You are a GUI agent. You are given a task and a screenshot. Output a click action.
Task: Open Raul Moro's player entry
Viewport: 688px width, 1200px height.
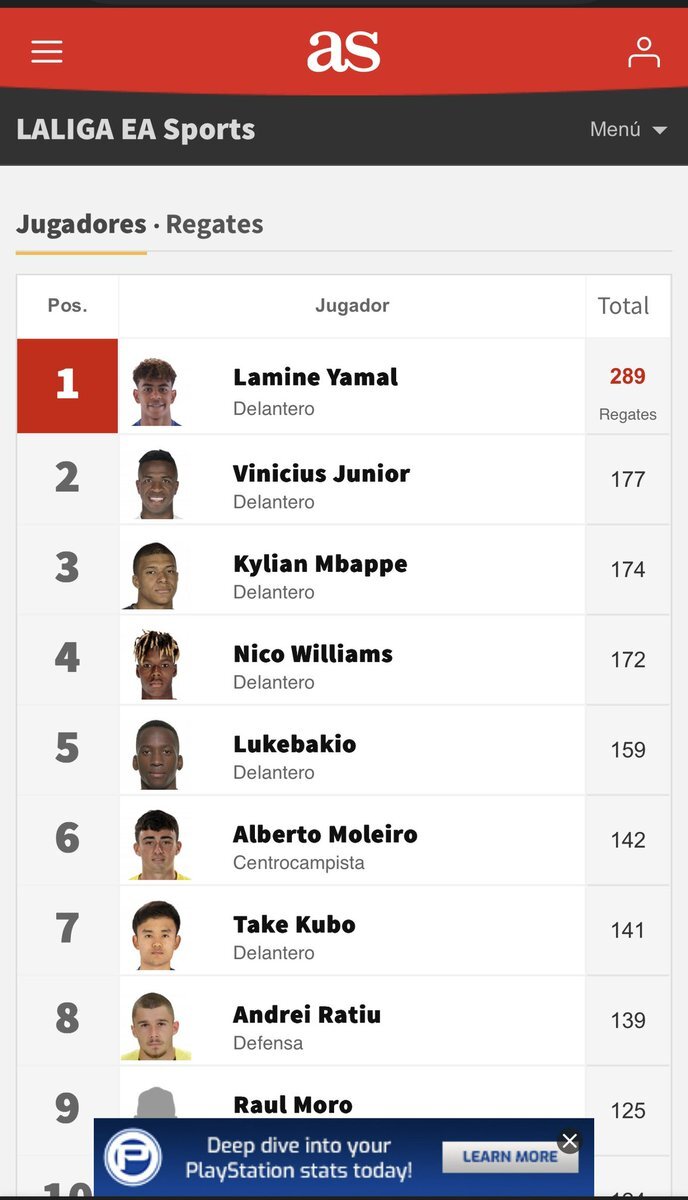click(293, 1104)
